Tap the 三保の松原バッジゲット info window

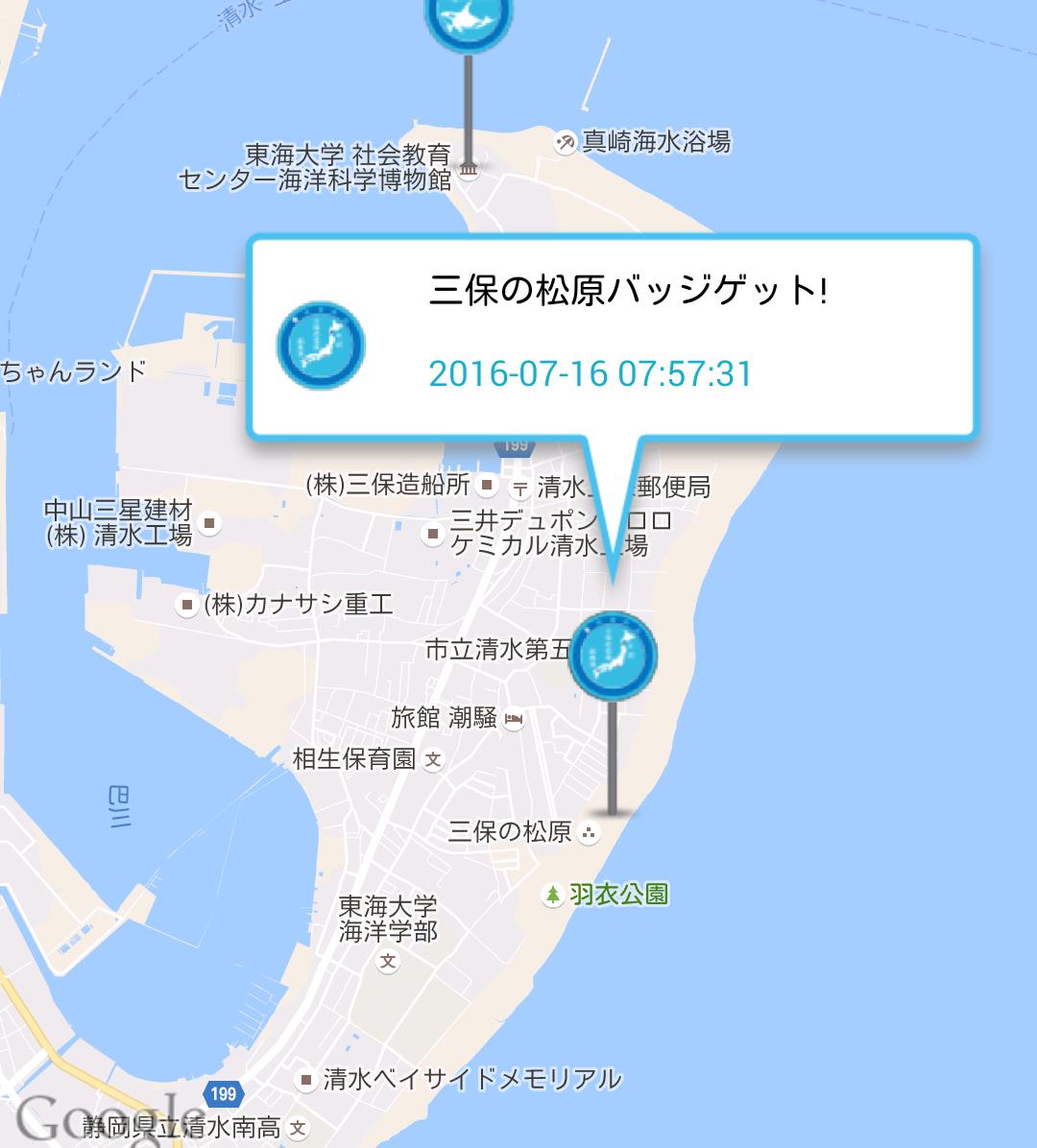click(x=613, y=338)
